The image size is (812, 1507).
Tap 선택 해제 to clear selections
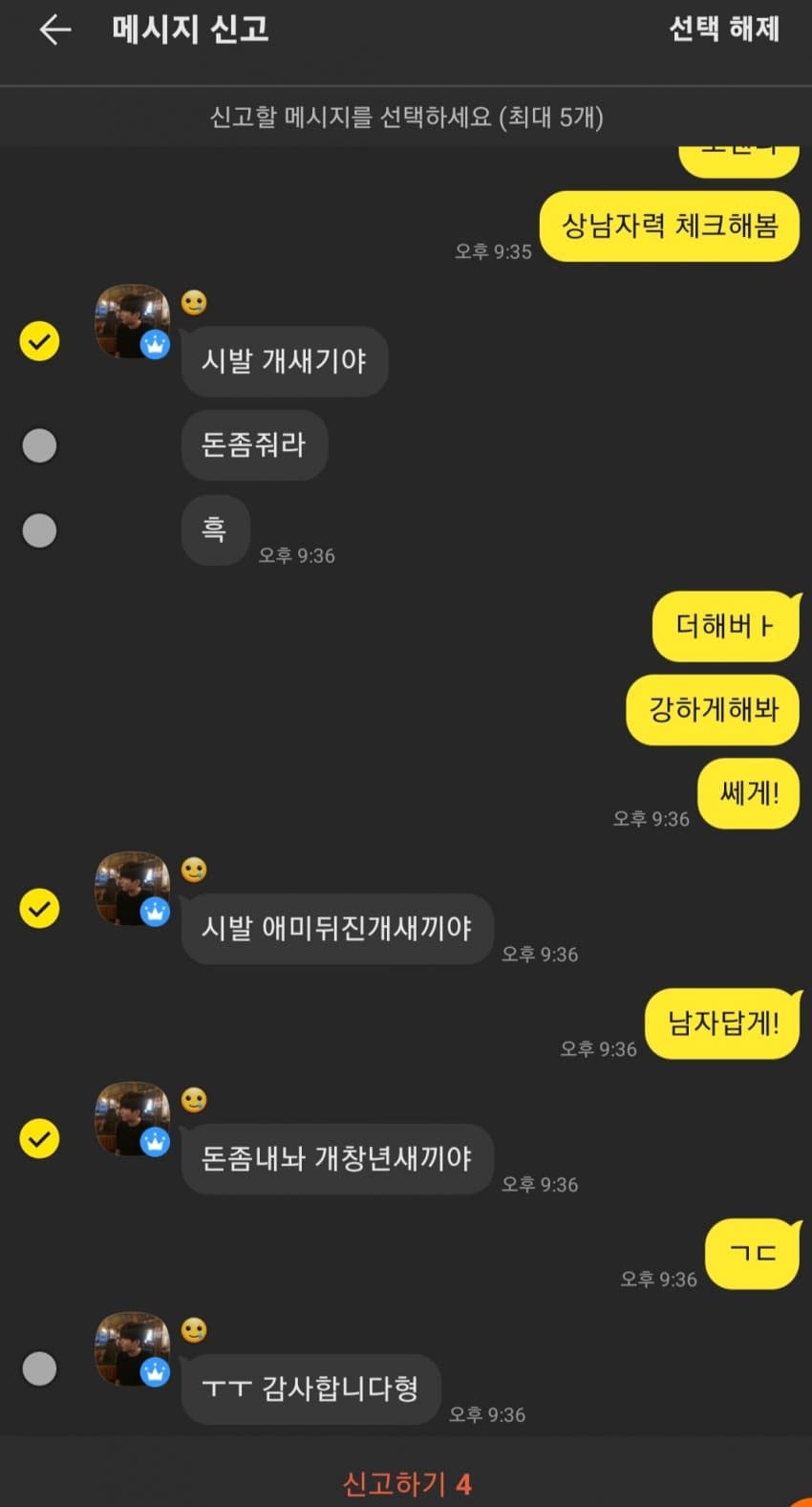coord(723,30)
